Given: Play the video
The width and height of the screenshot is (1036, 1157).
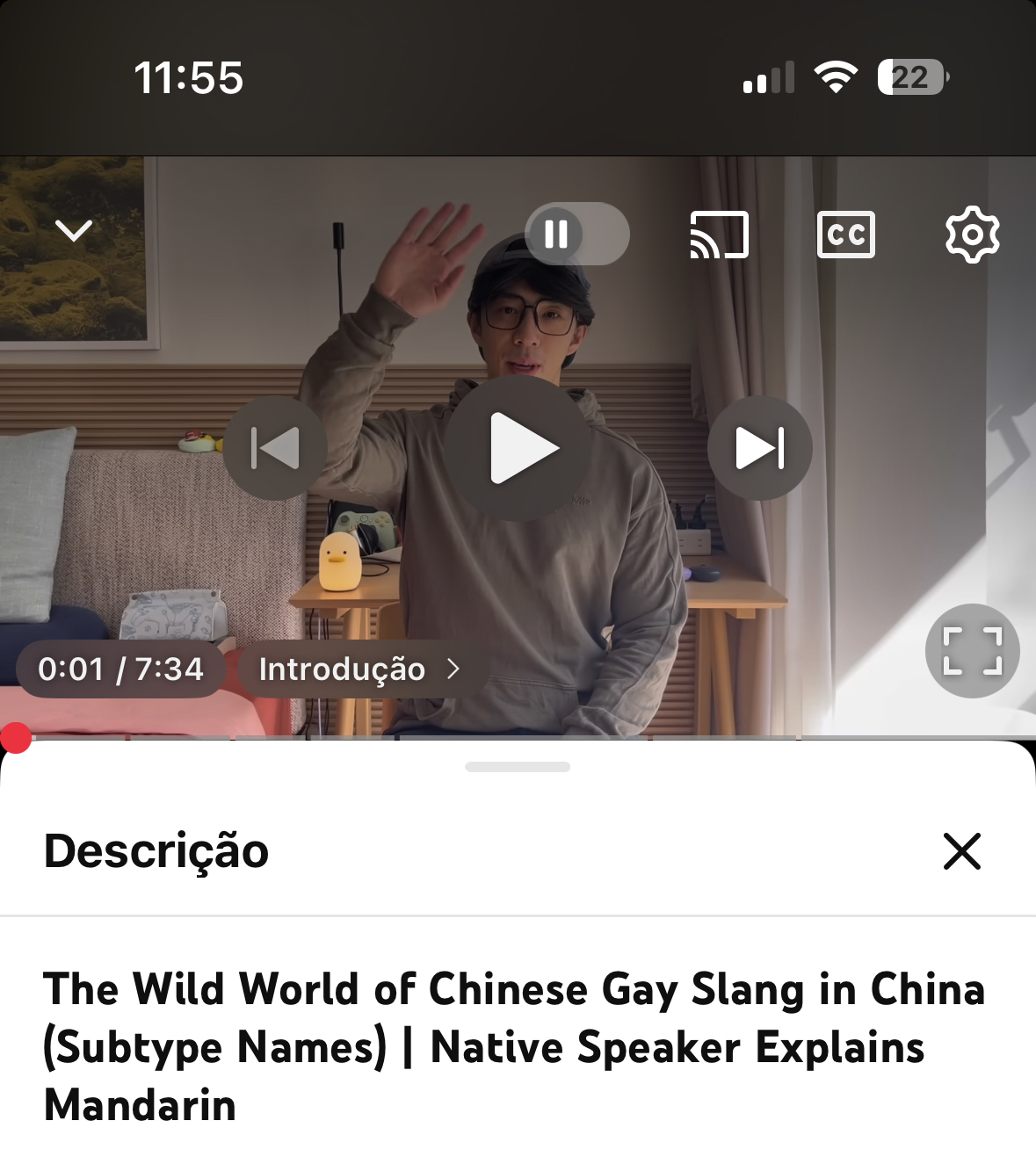Looking at the screenshot, I should click(x=518, y=449).
